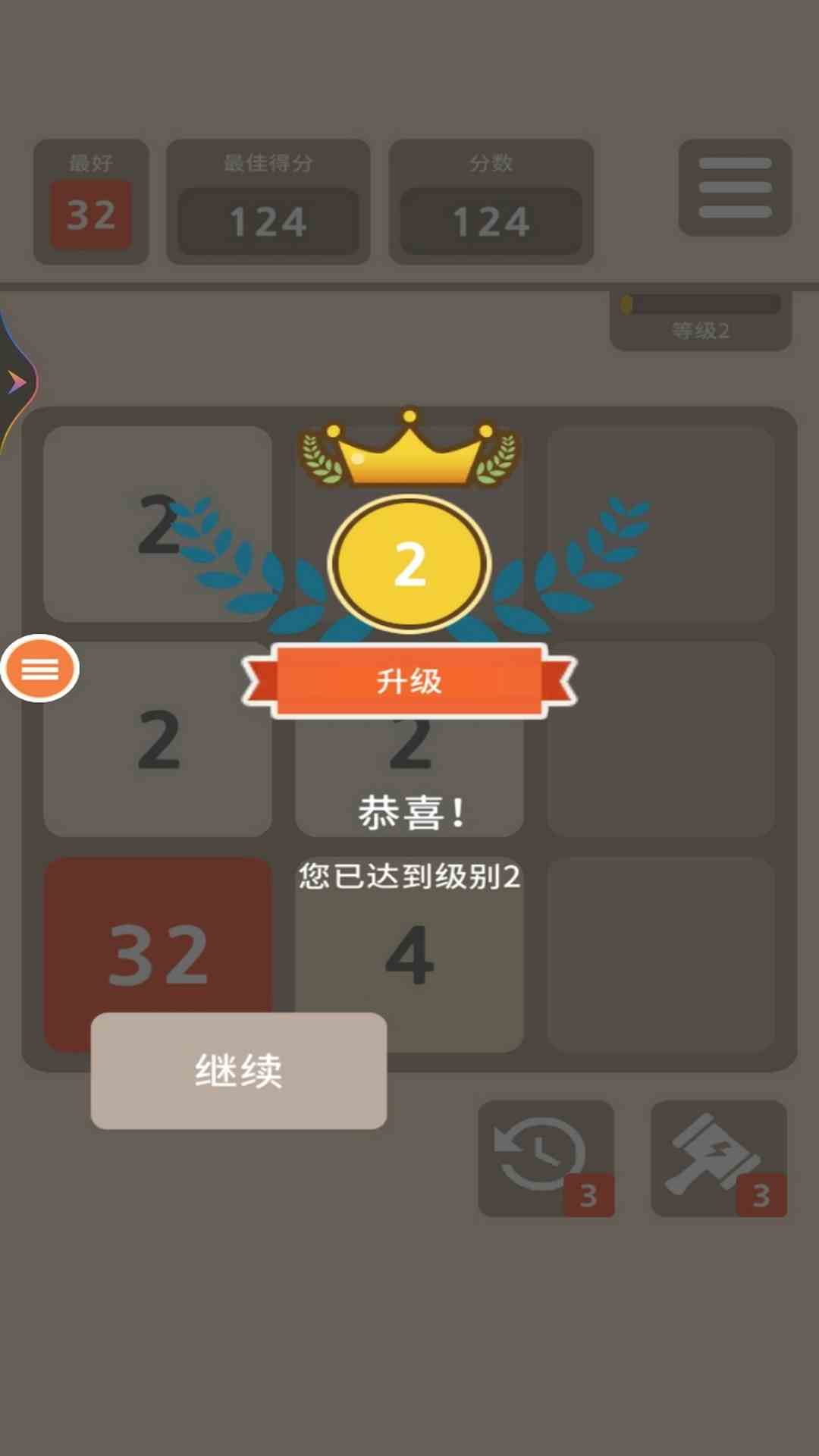Open the side panel arrow handle
819x1456 pixels.
pyautogui.click(x=15, y=381)
